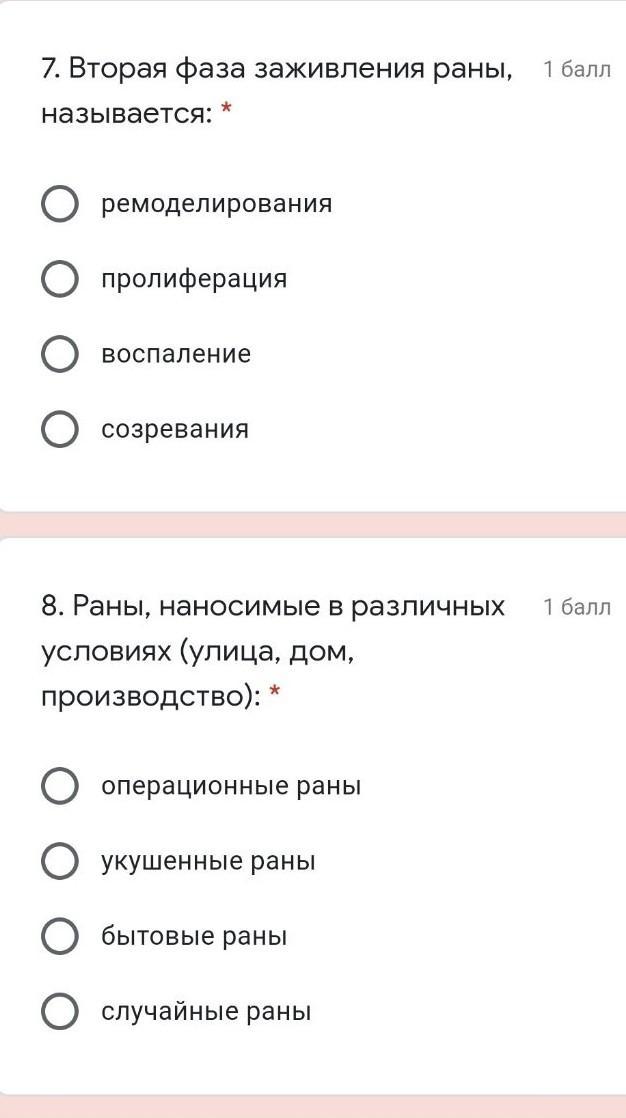Choose пролиферация for question 7
This screenshot has height=1118, width=626.
point(59,279)
